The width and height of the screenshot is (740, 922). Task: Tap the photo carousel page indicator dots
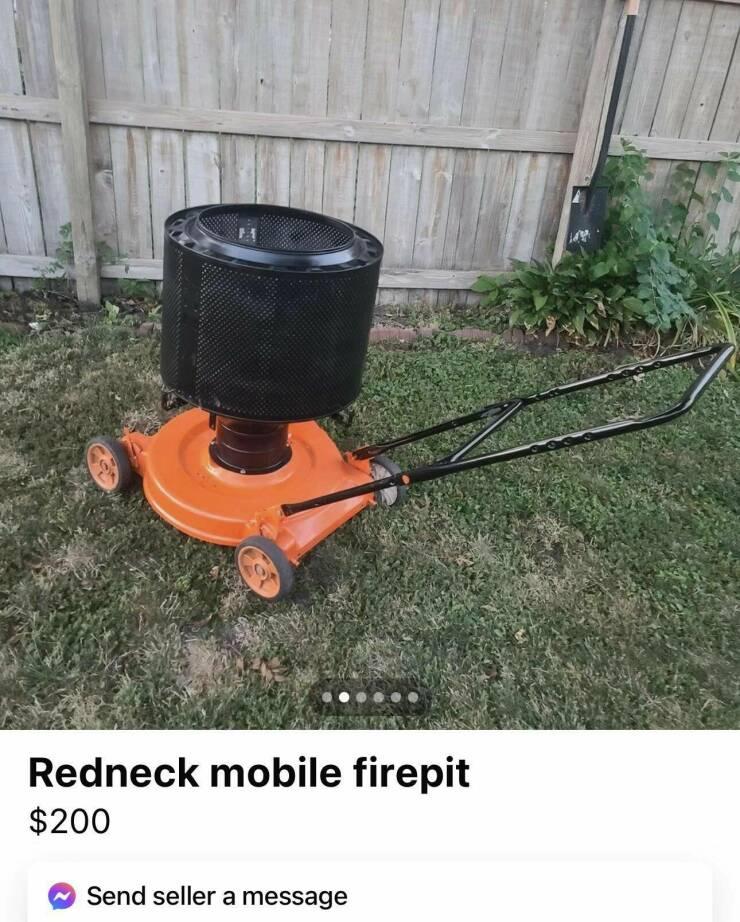[x=370, y=697]
